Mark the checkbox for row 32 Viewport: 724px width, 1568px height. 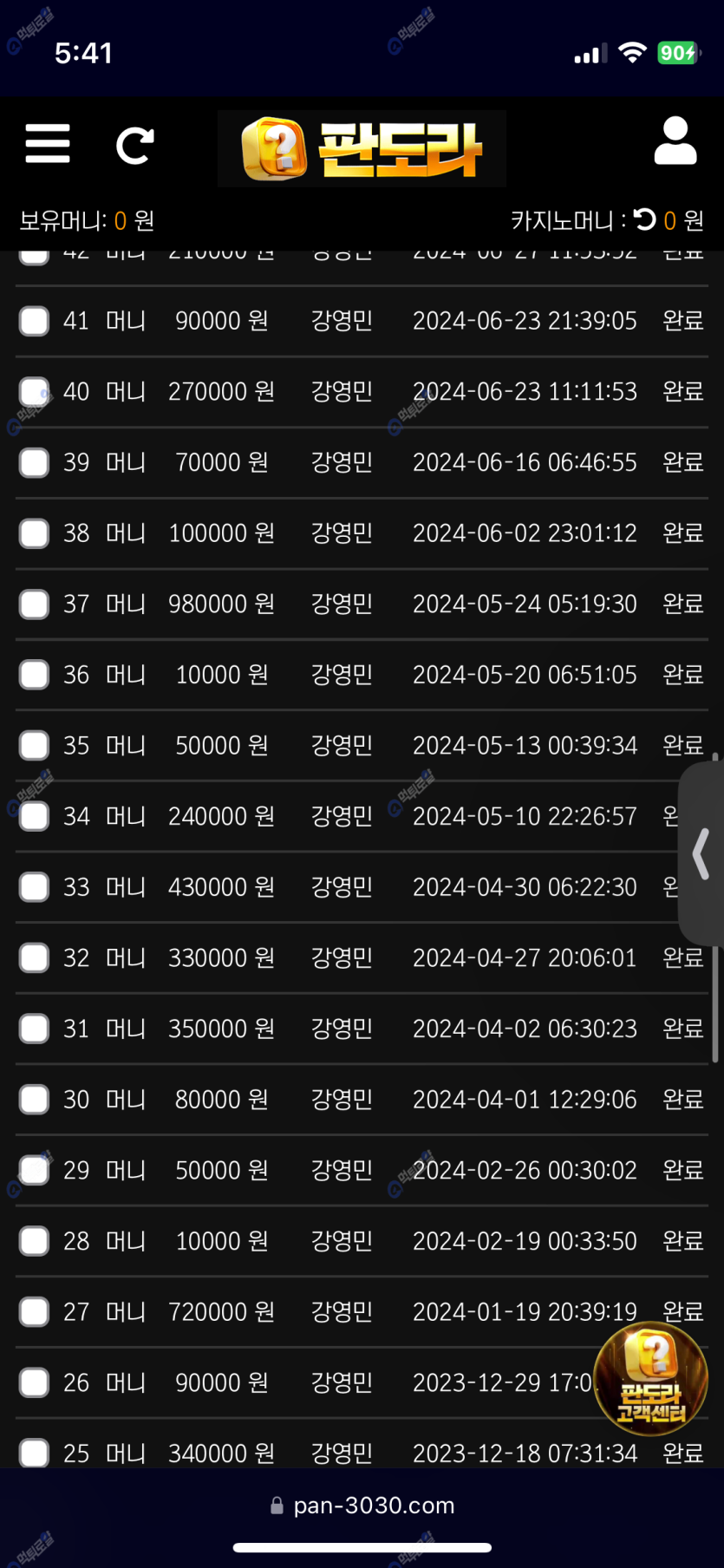coord(34,958)
